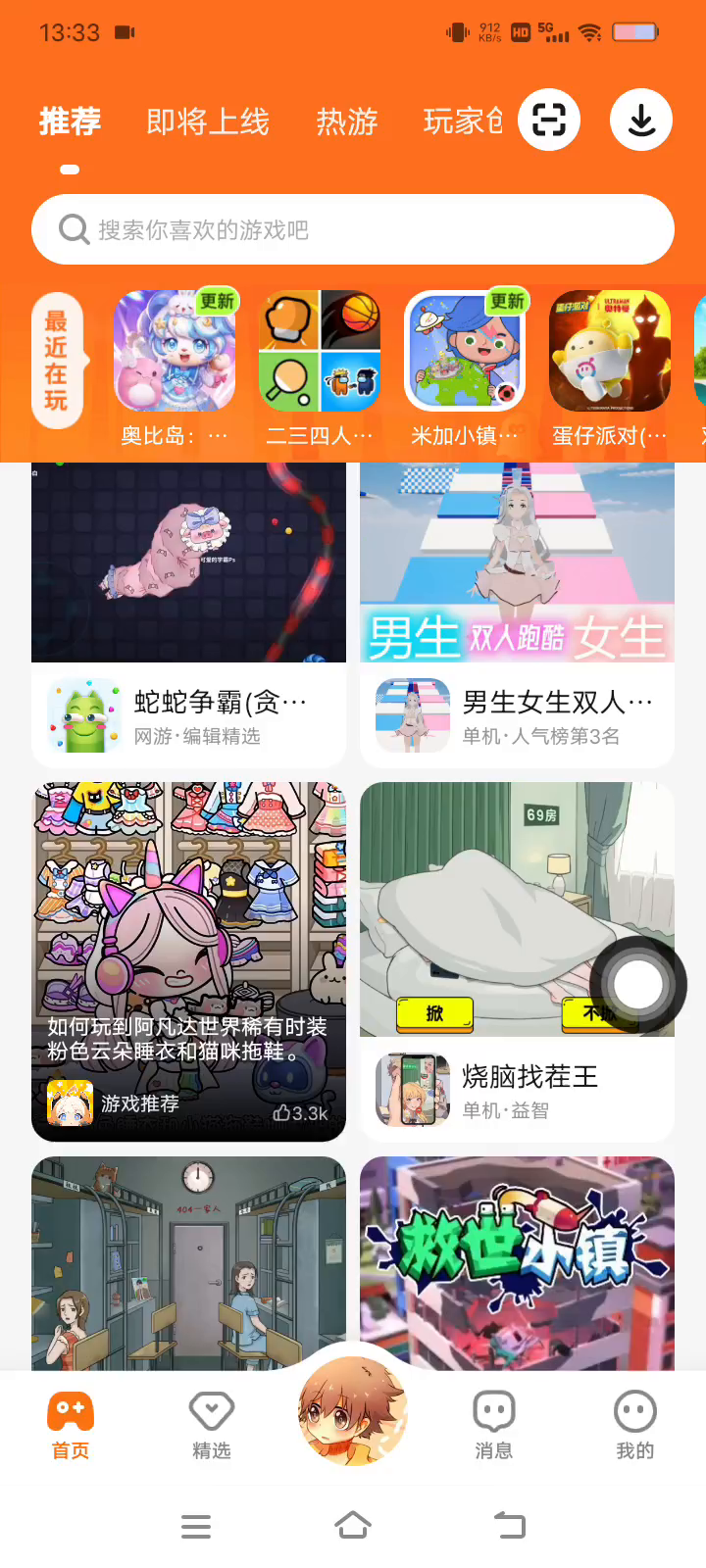Open 米加小镇 from recently played

[465, 351]
